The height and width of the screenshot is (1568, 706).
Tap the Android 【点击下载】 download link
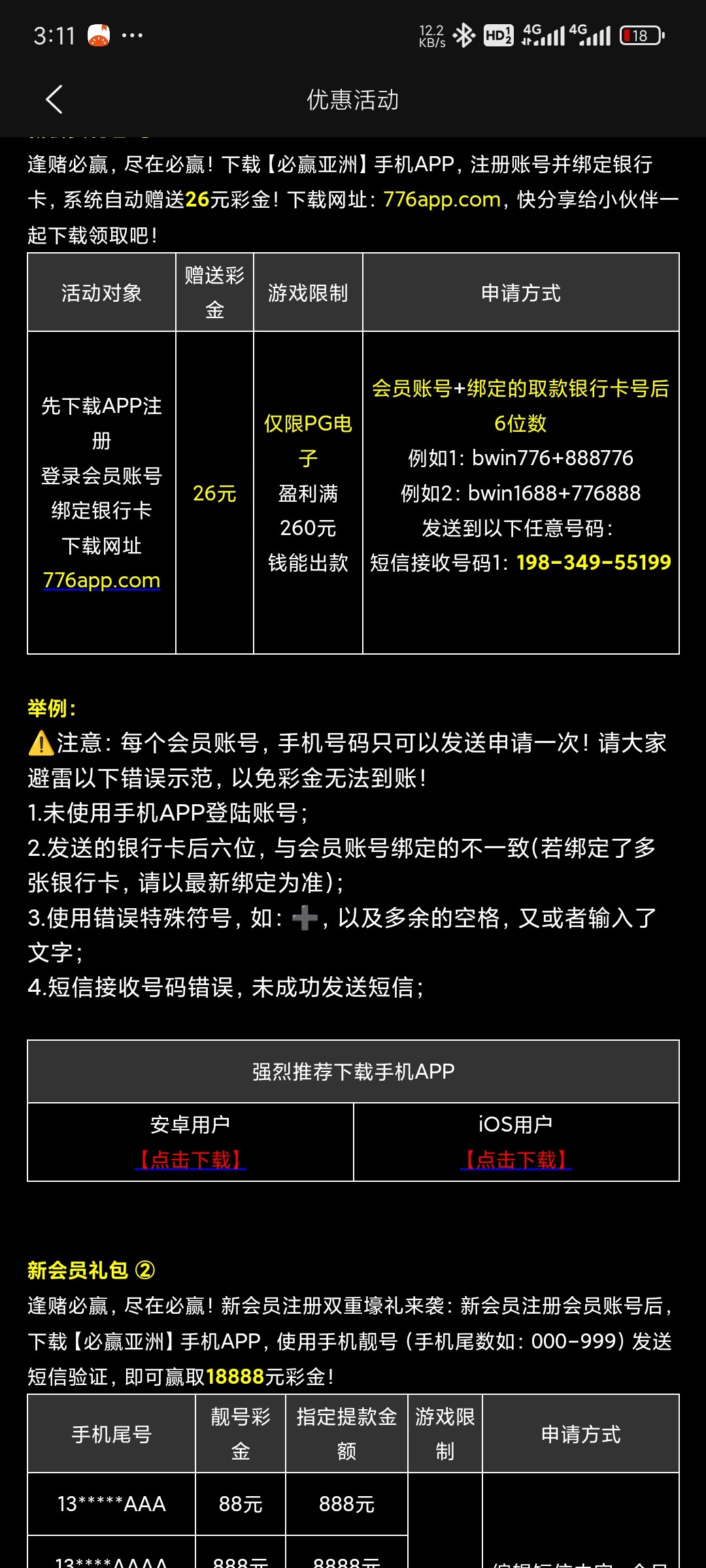pyautogui.click(x=190, y=1160)
